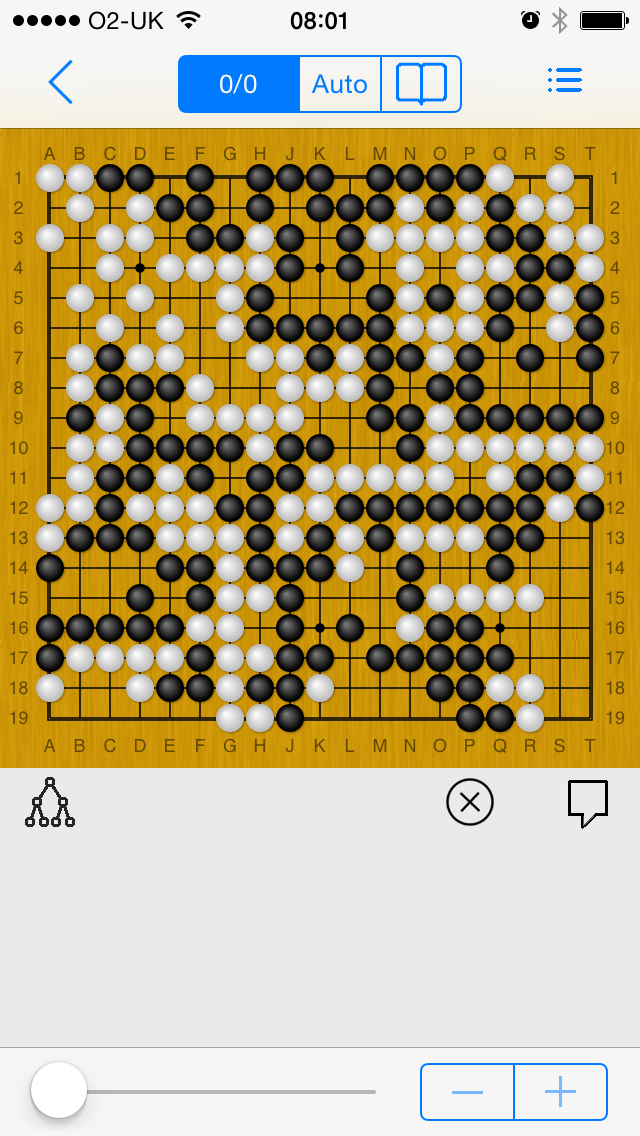This screenshot has height=1136, width=640.
Task: Advance one move with plus
Action: tap(560, 1092)
